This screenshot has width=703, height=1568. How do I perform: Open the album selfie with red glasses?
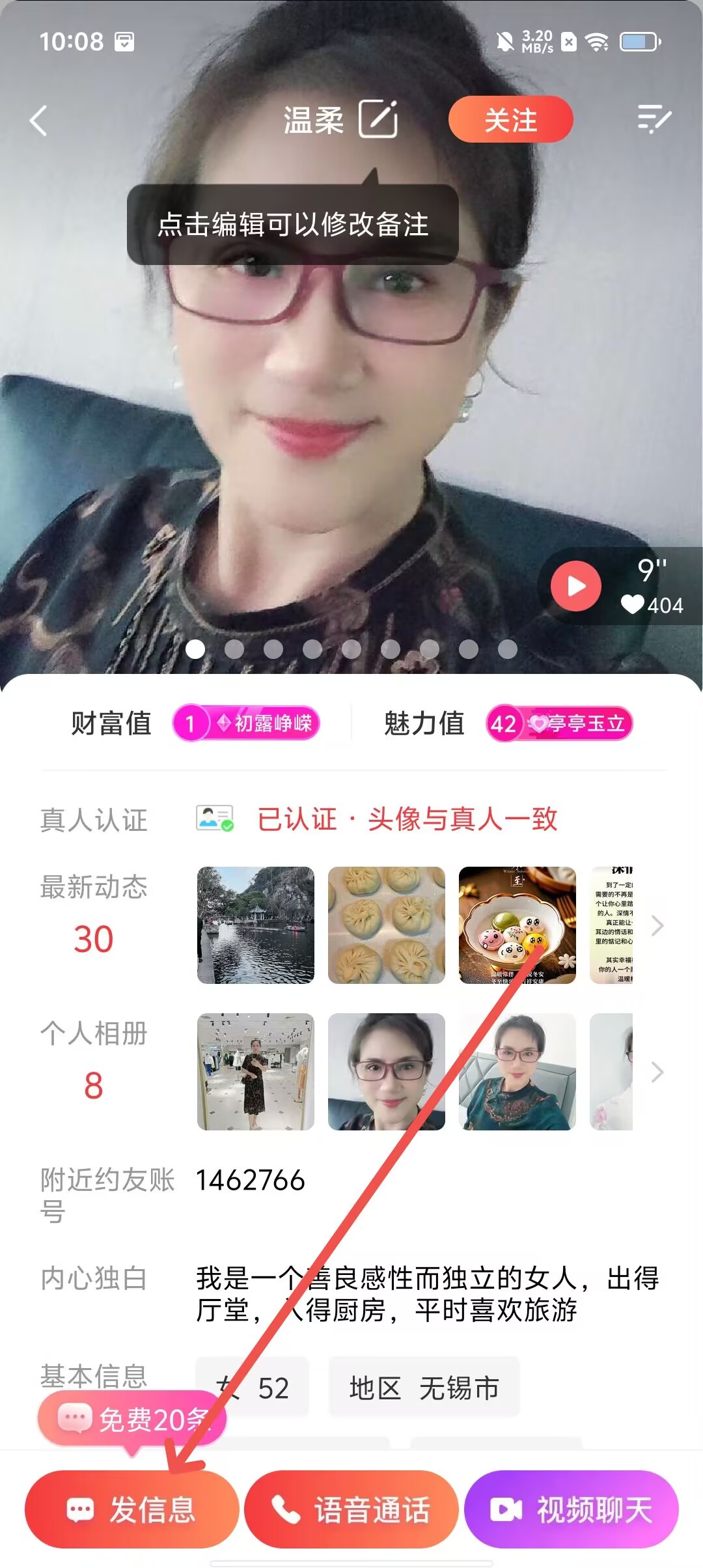tap(387, 1072)
